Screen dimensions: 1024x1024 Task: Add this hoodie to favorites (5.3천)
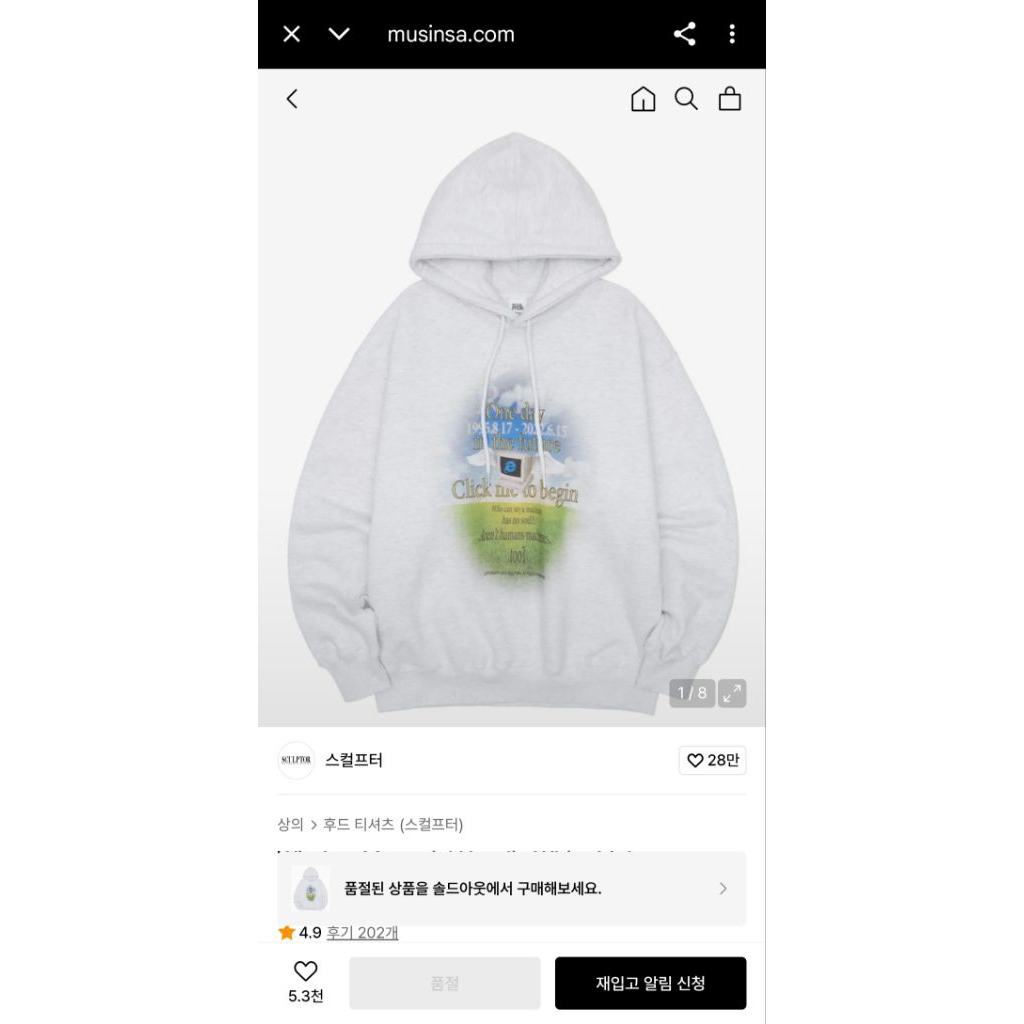(305, 980)
